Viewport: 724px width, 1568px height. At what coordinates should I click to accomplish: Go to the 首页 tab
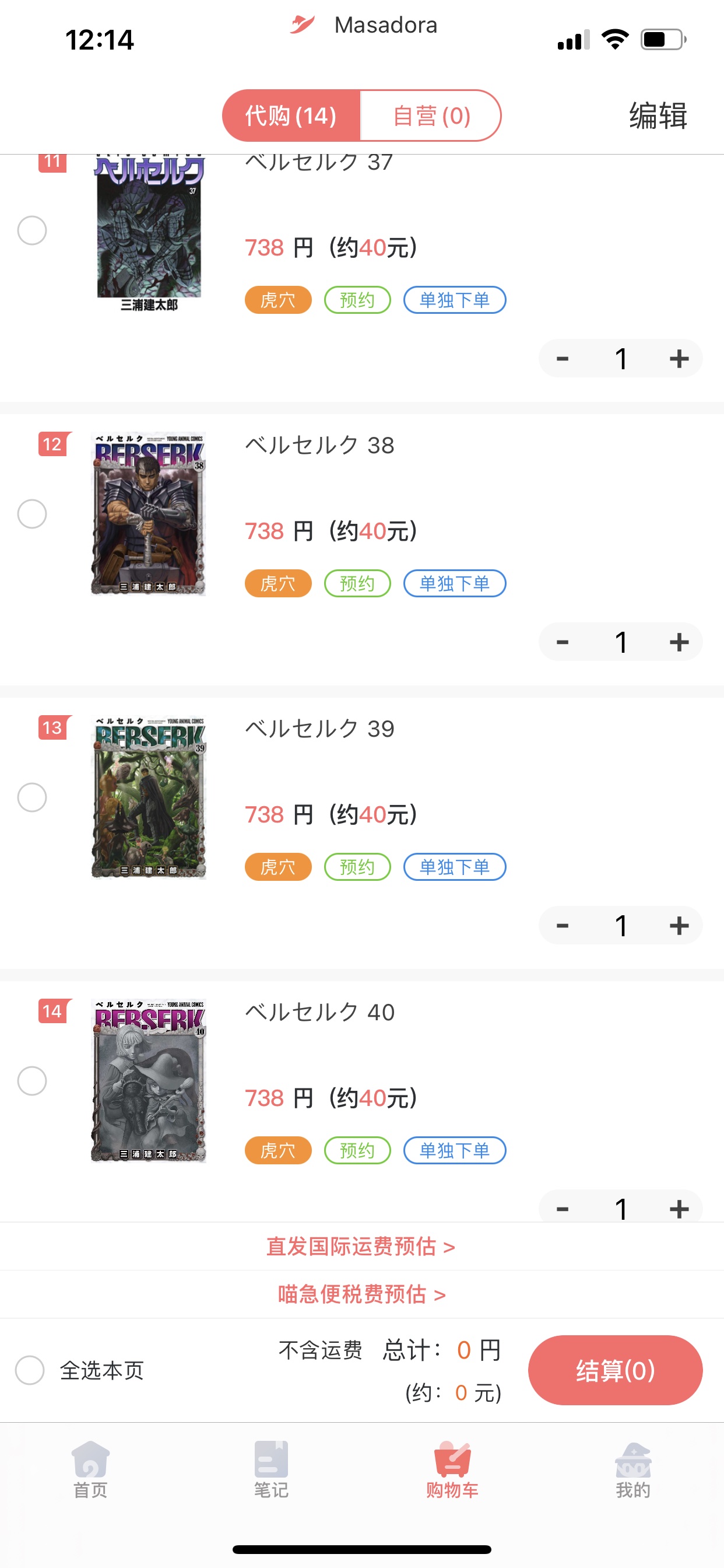click(91, 1470)
